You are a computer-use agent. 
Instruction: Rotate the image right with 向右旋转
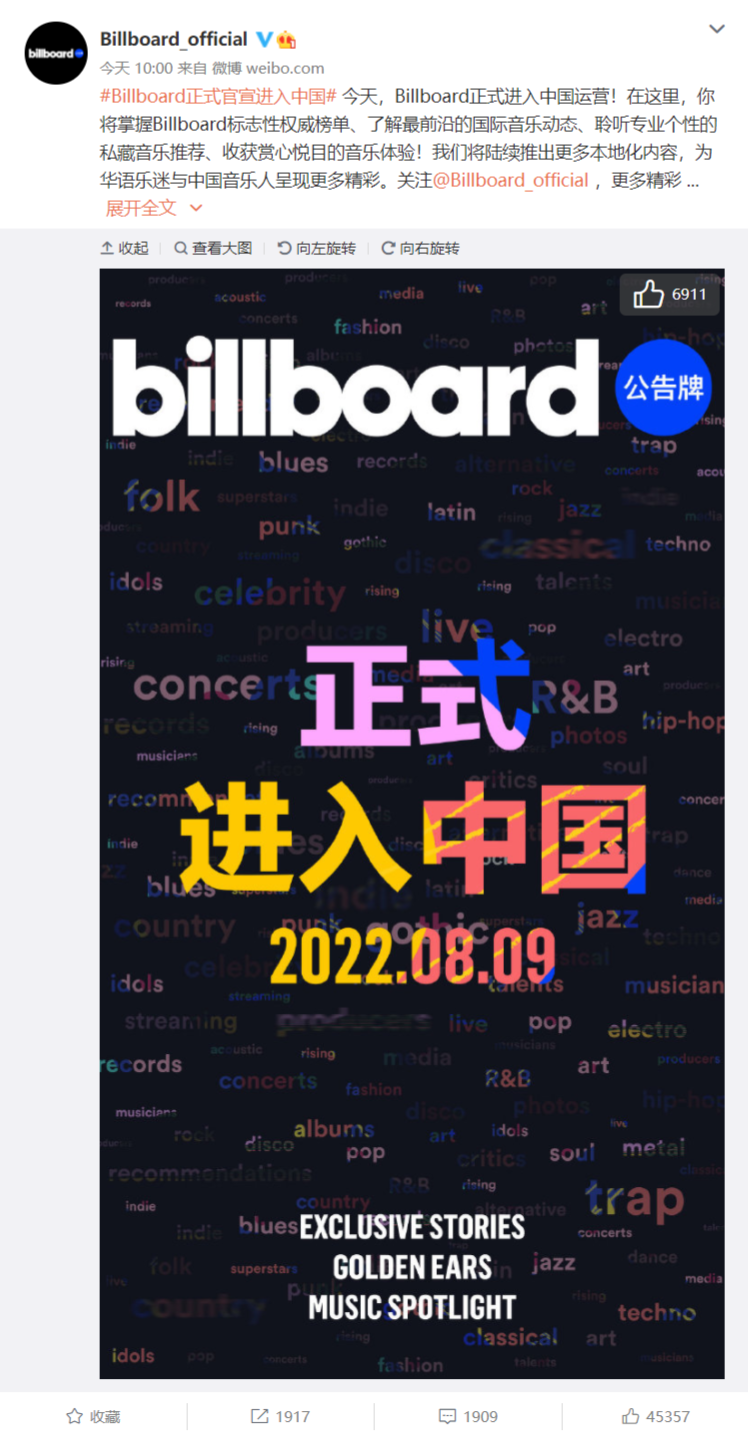pos(420,248)
